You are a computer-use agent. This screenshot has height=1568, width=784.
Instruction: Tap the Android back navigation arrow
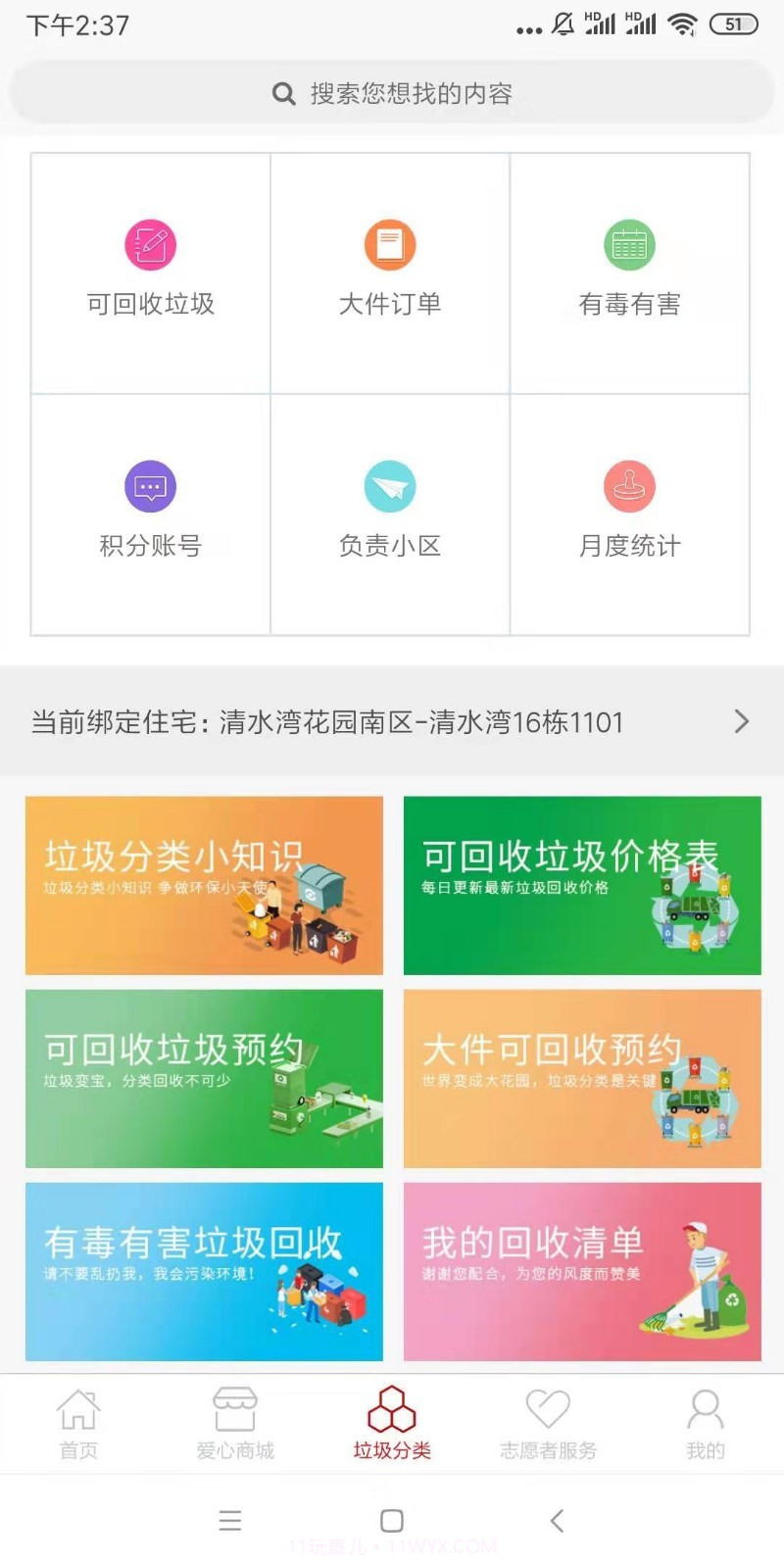pyautogui.click(x=555, y=1521)
